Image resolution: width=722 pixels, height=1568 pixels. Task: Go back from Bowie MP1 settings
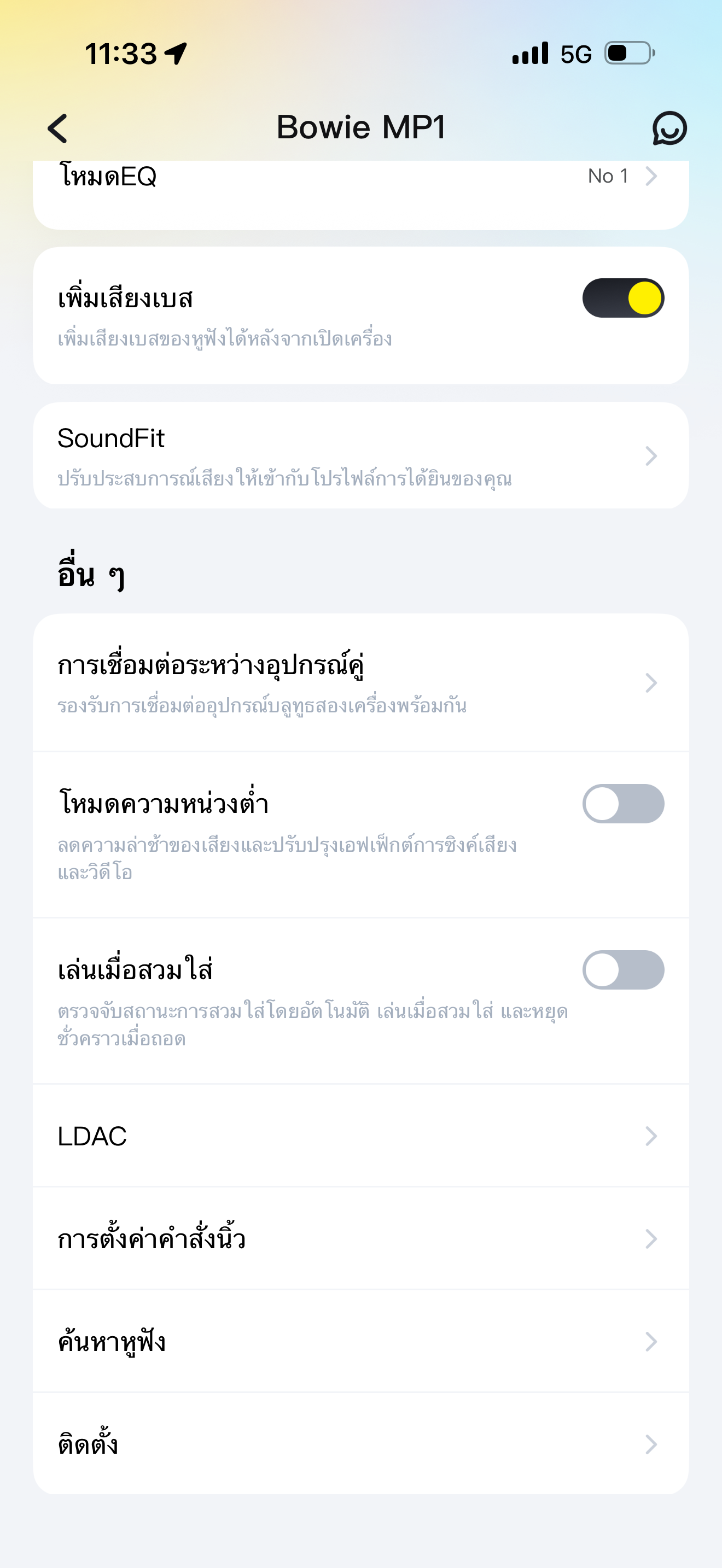(58, 128)
